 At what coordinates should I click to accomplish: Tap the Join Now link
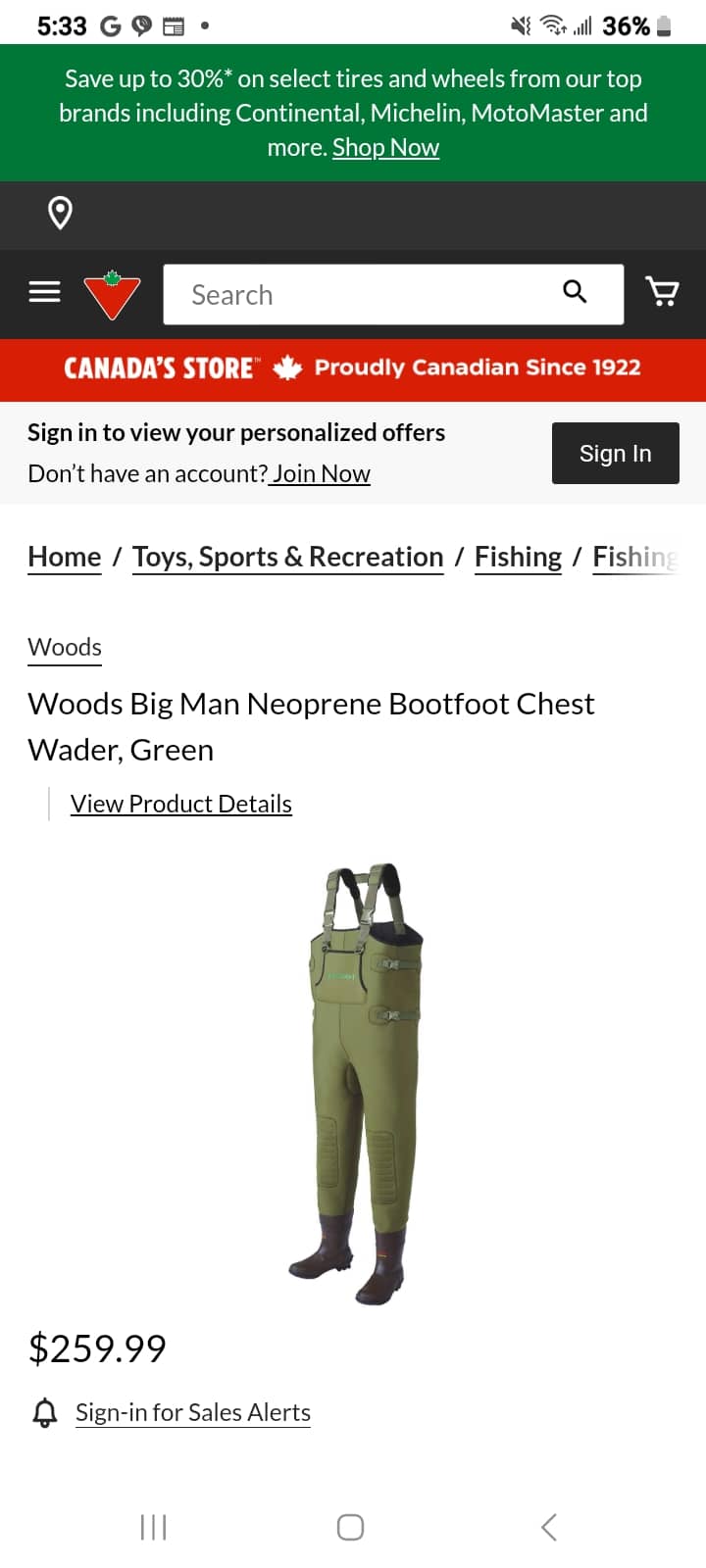(x=320, y=473)
